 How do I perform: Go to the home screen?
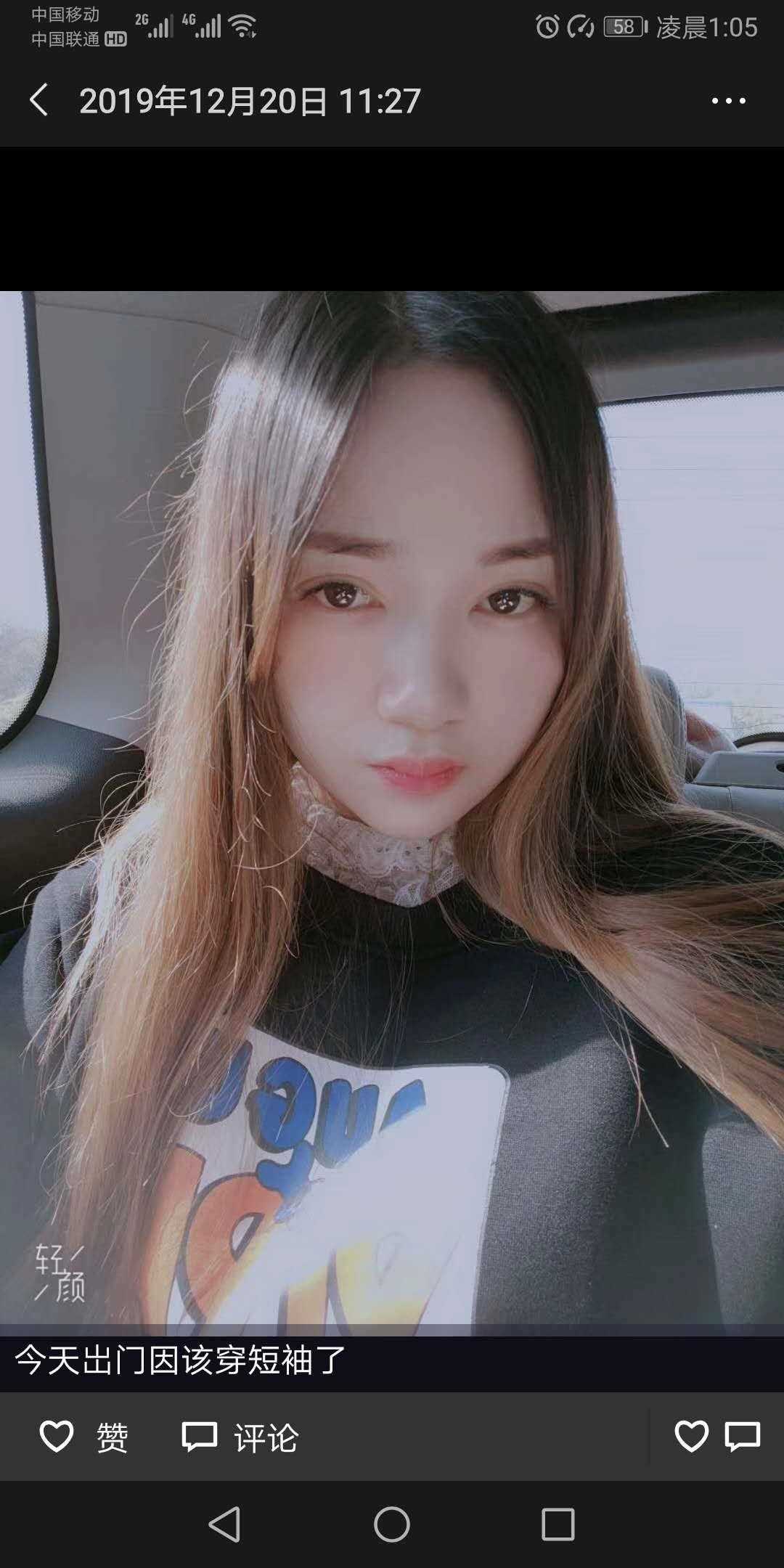coord(392,1524)
